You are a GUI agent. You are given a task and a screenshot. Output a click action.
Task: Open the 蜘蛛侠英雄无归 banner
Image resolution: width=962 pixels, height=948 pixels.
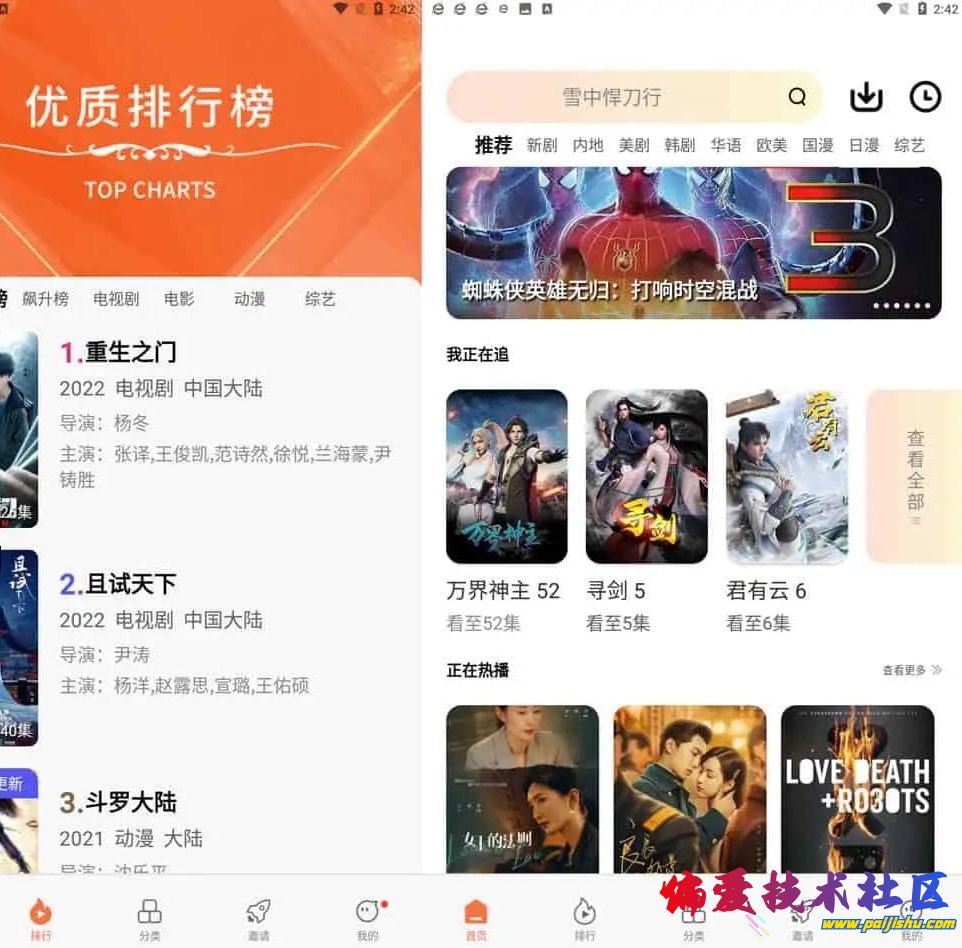click(693, 243)
